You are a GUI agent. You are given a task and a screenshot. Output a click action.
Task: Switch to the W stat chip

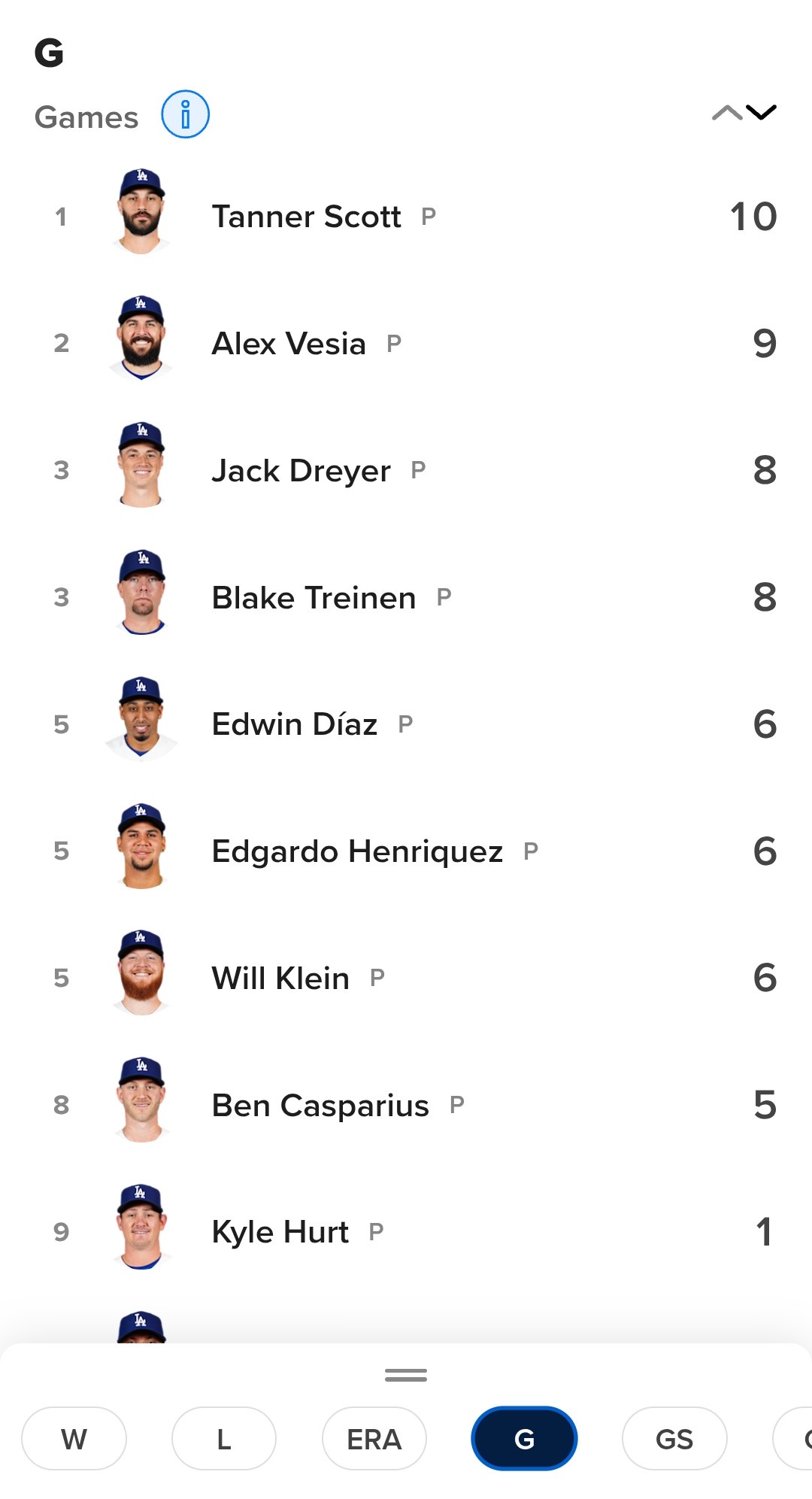click(x=74, y=1439)
